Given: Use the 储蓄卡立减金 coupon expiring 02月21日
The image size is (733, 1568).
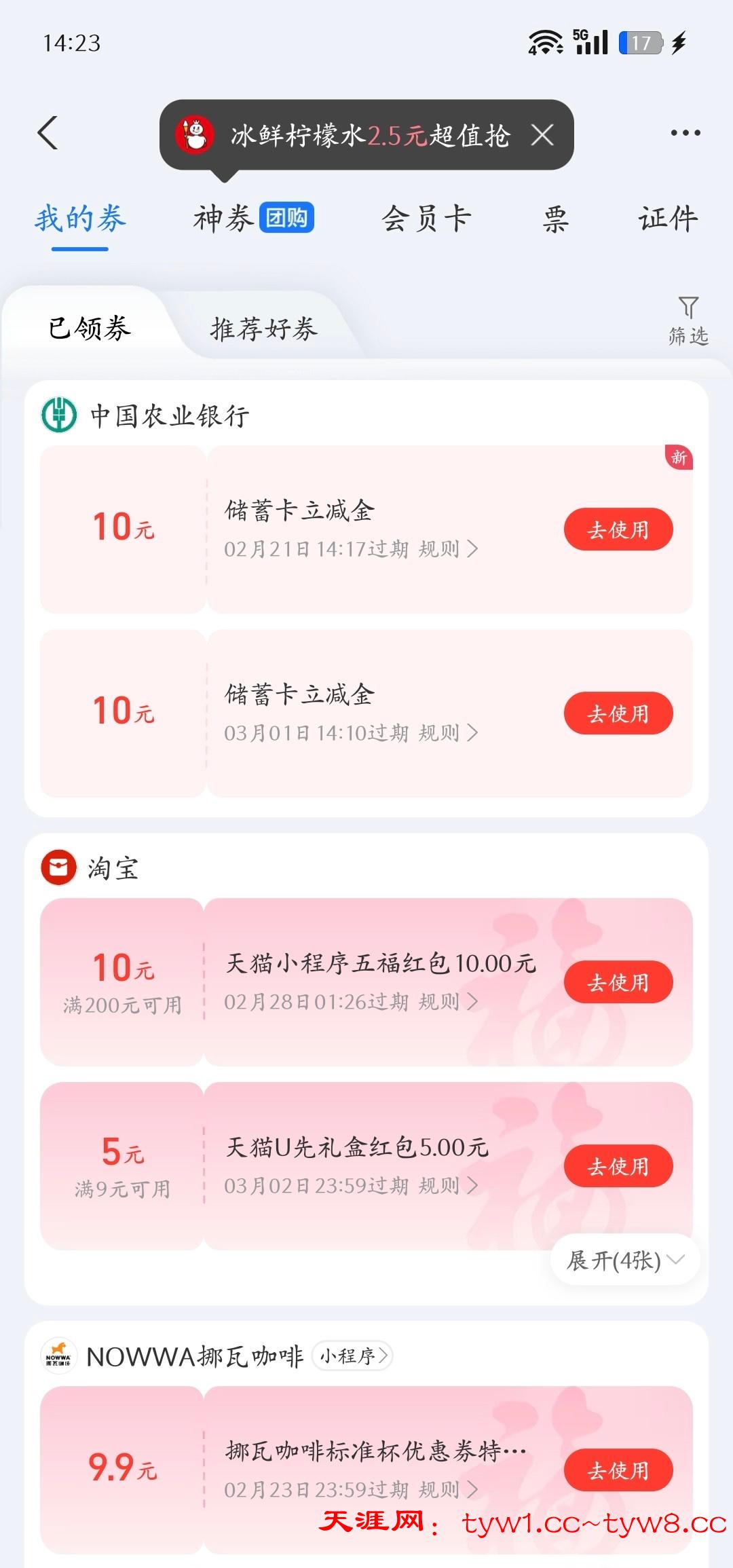Looking at the screenshot, I should 618,529.
